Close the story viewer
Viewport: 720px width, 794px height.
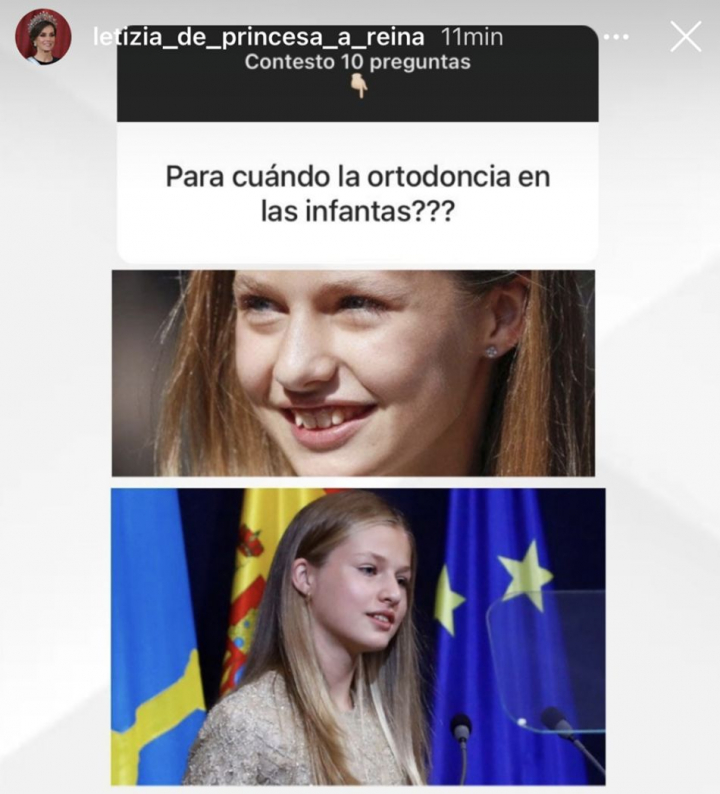click(x=685, y=37)
